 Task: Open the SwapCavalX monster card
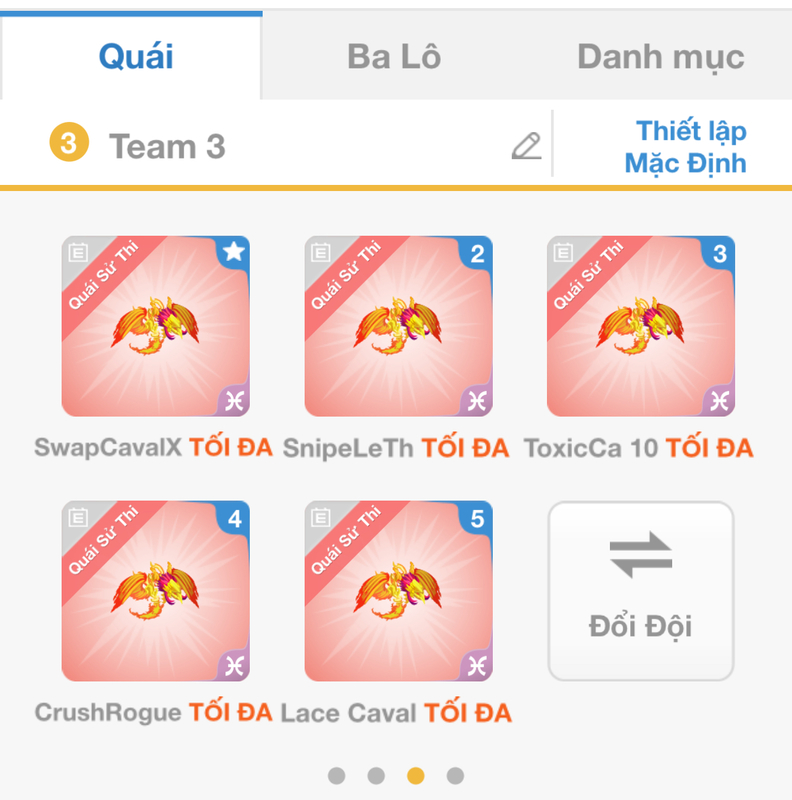coord(155,326)
